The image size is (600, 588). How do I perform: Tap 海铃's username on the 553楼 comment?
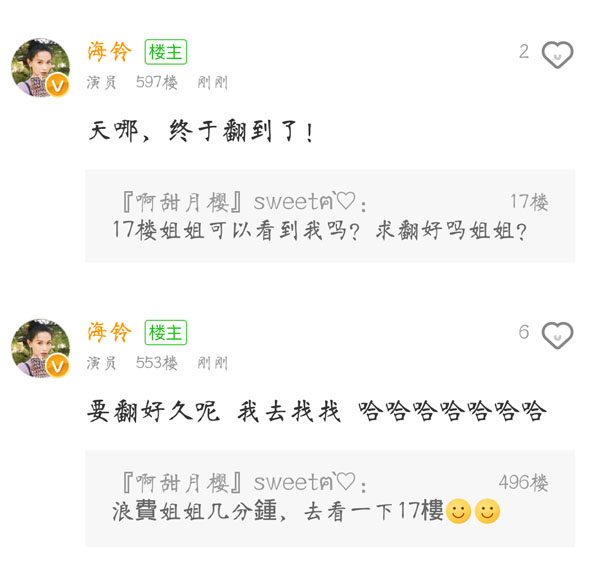[110, 333]
